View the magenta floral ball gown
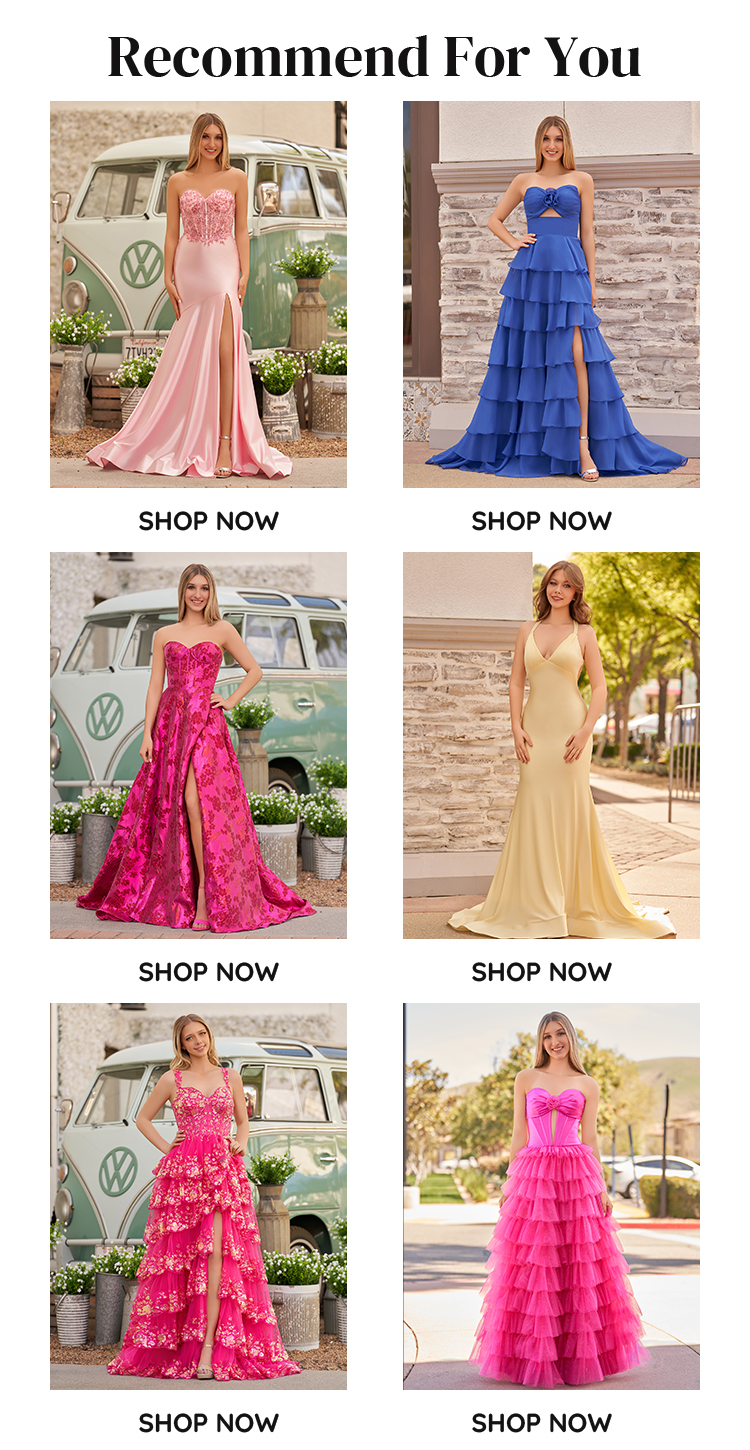The width and height of the screenshot is (750, 1450). (x=198, y=745)
